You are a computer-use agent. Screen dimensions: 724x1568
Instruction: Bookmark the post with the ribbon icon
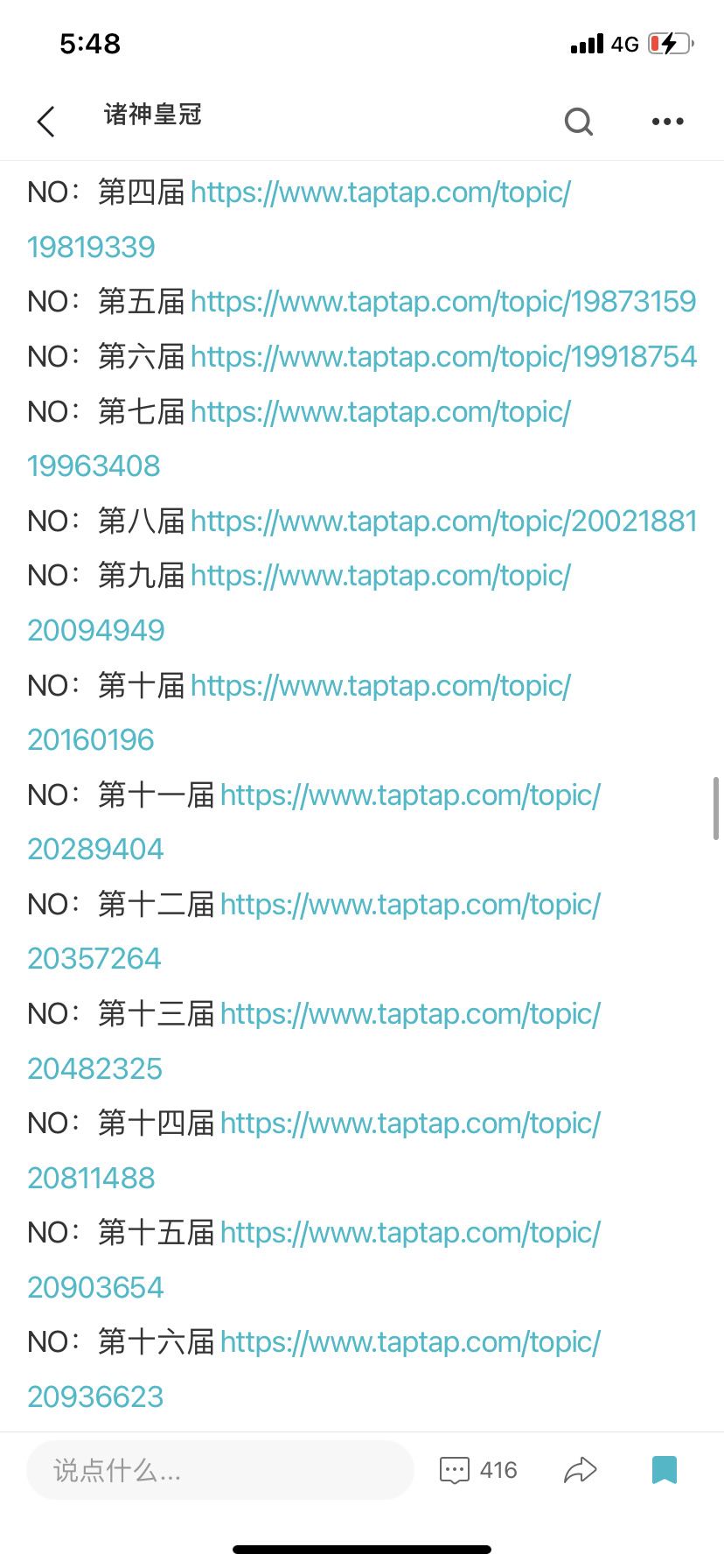(x=665, y=1470)
